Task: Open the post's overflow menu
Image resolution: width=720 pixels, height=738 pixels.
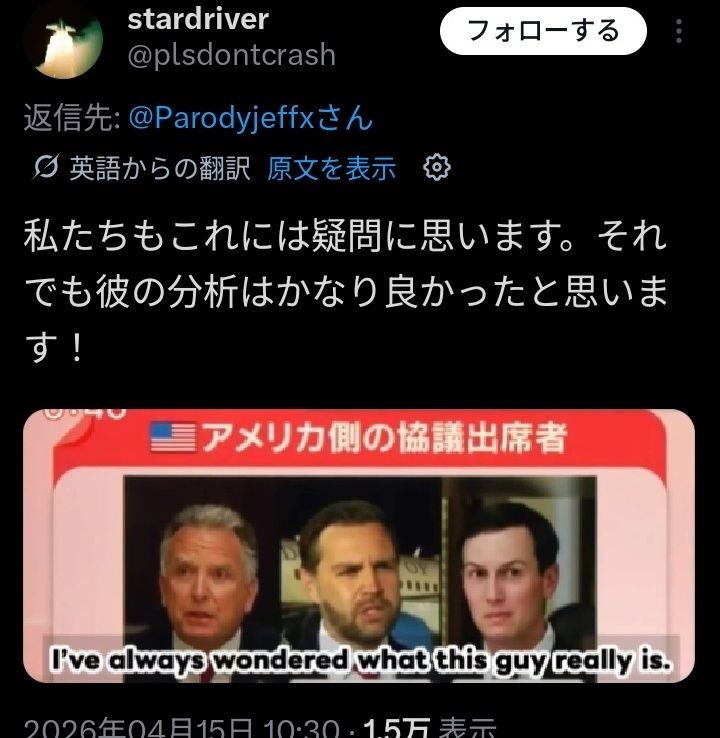Action: tap(680, 31)
